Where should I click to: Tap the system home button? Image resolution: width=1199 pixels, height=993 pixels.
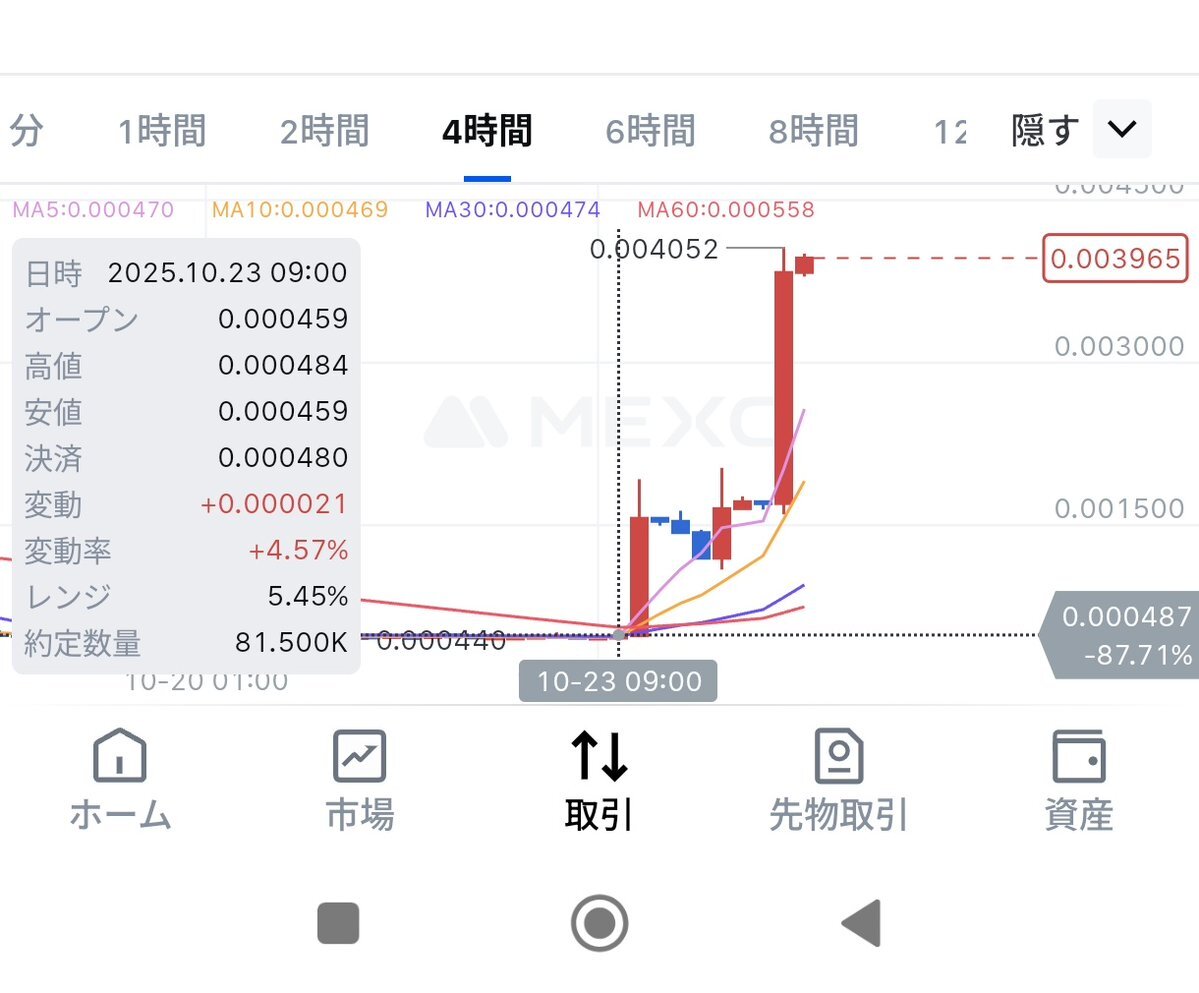[599, 923]
